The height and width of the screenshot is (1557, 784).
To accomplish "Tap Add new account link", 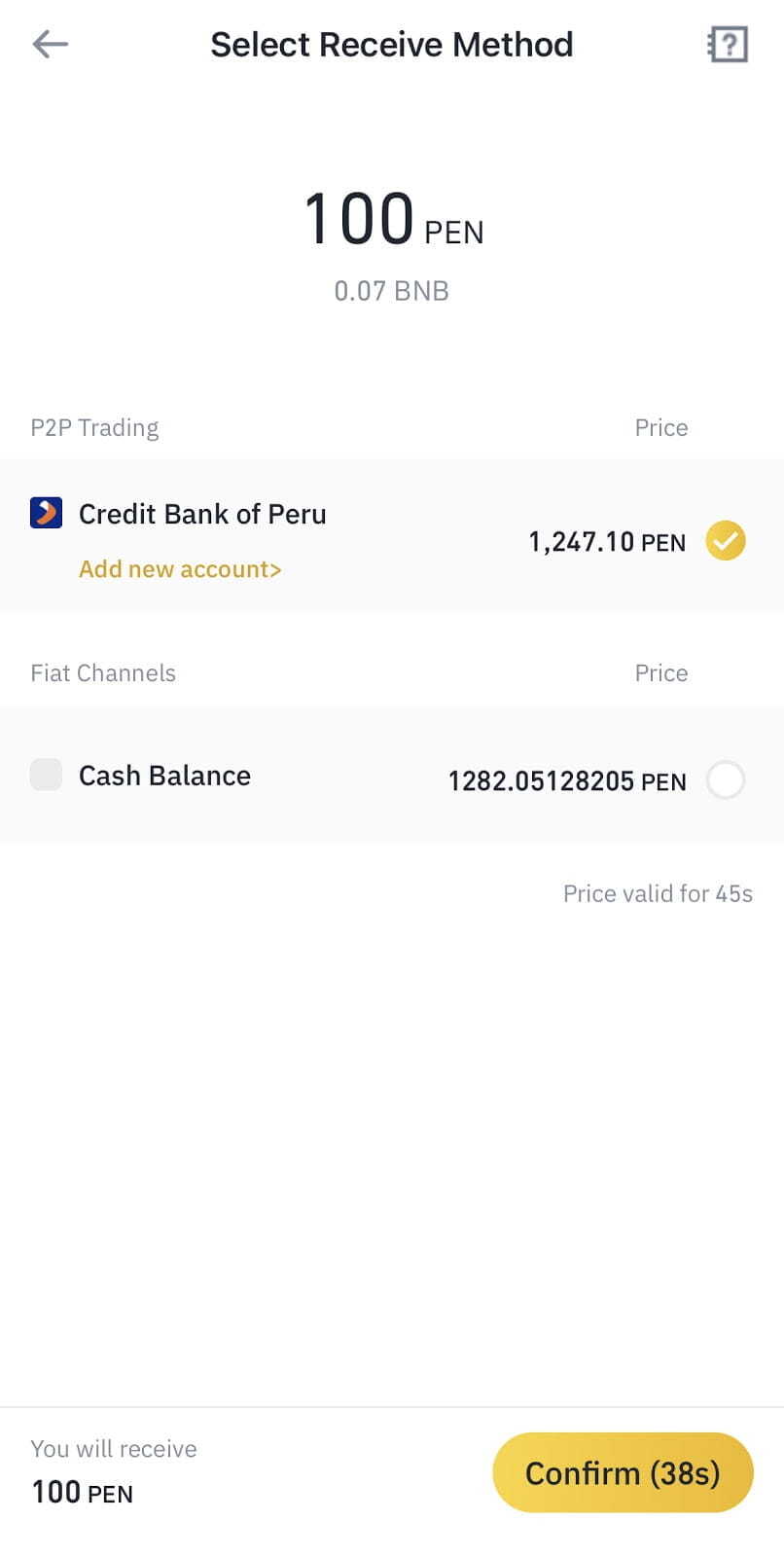I will (180, 569).
